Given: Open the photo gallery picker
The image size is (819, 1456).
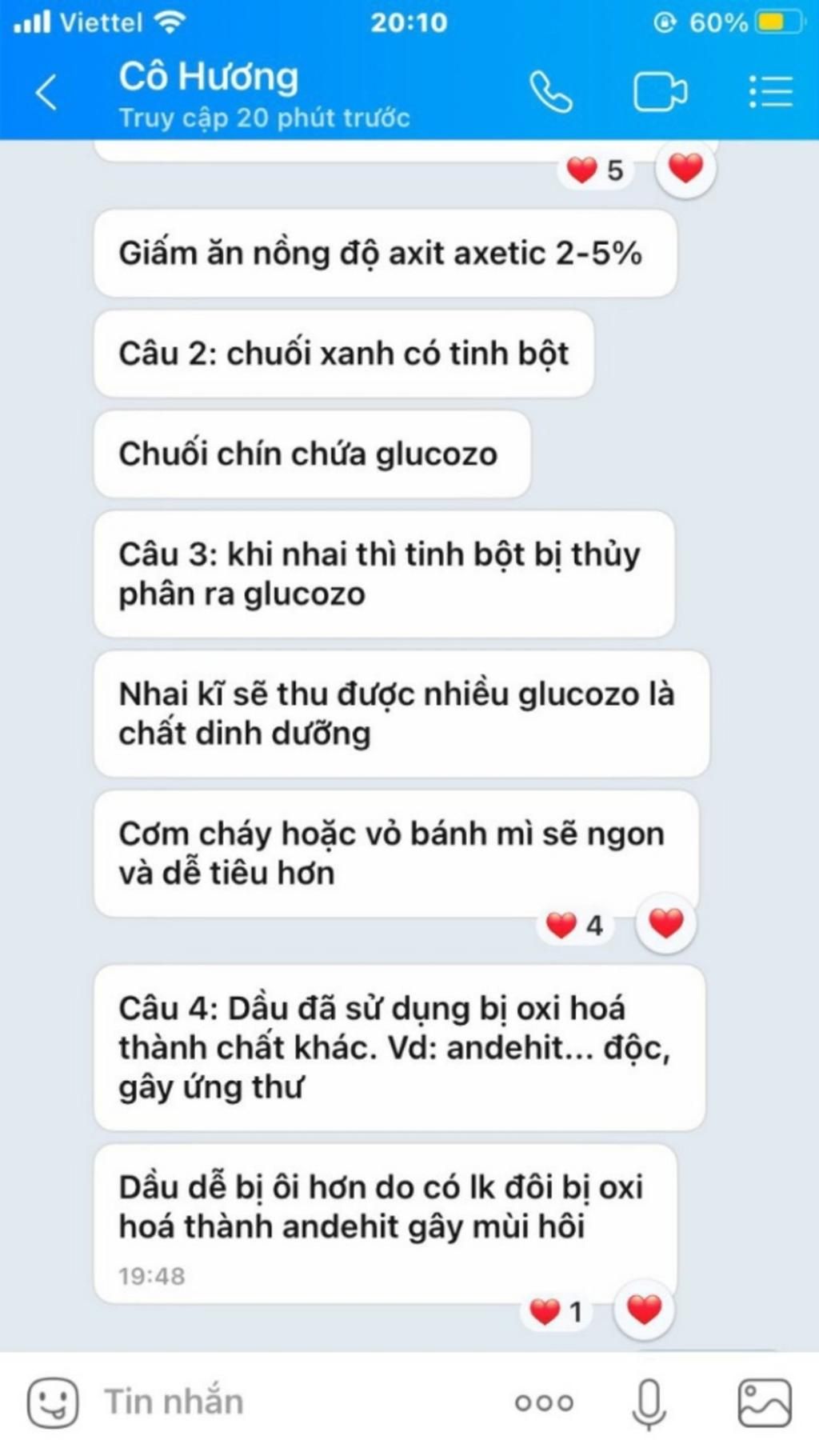Looking at the screenshot, I should tap(764, 1402).
